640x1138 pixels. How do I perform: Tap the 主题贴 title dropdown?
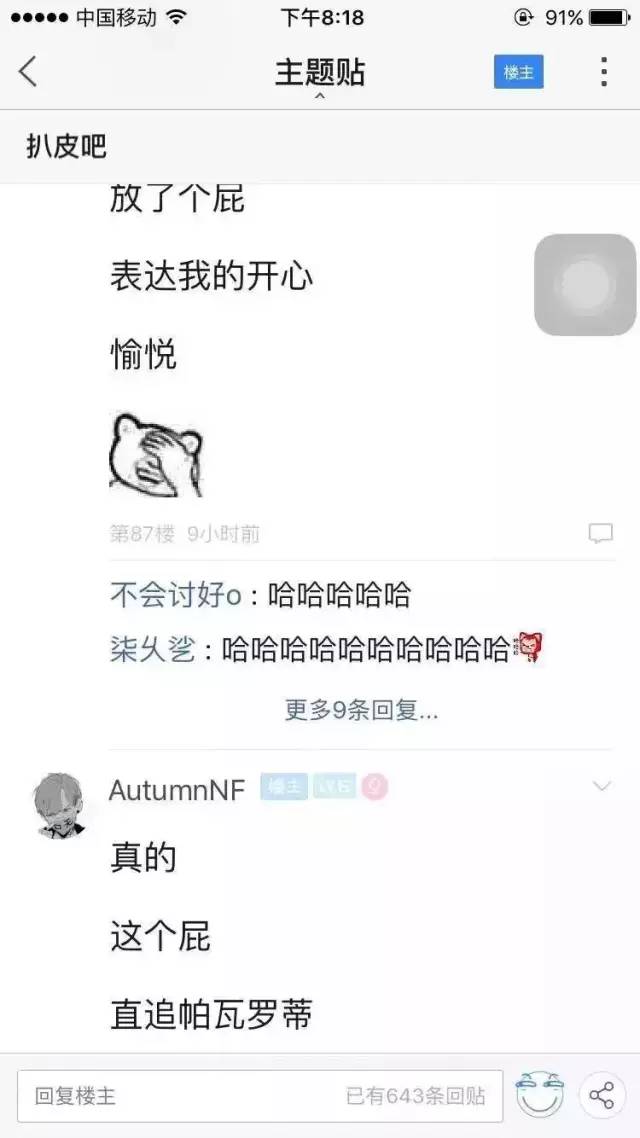click(320, 76)
